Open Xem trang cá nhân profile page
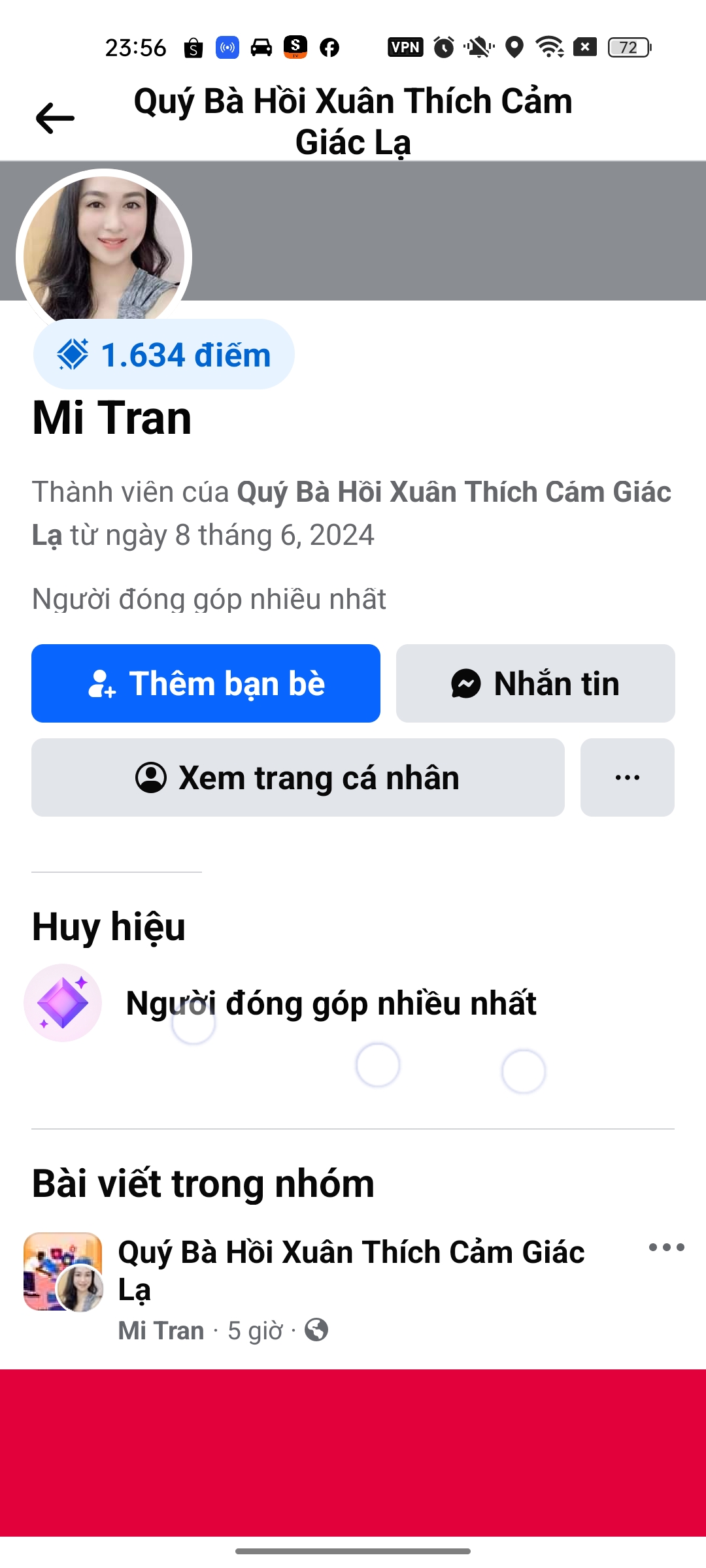This screenshot has height=1568, width=706. (298, 777)
